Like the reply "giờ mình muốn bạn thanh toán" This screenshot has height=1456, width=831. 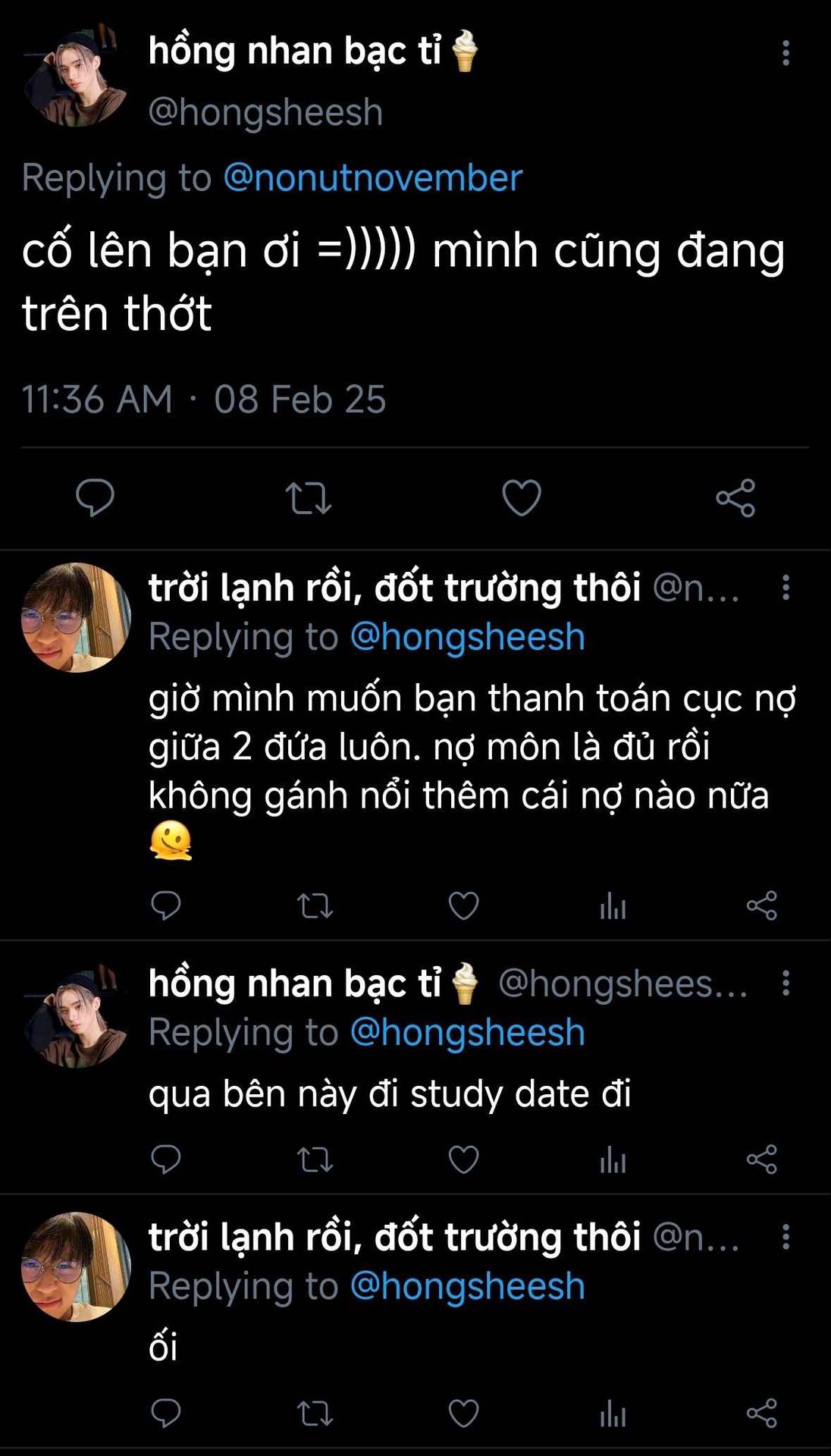tap(463, 905)
